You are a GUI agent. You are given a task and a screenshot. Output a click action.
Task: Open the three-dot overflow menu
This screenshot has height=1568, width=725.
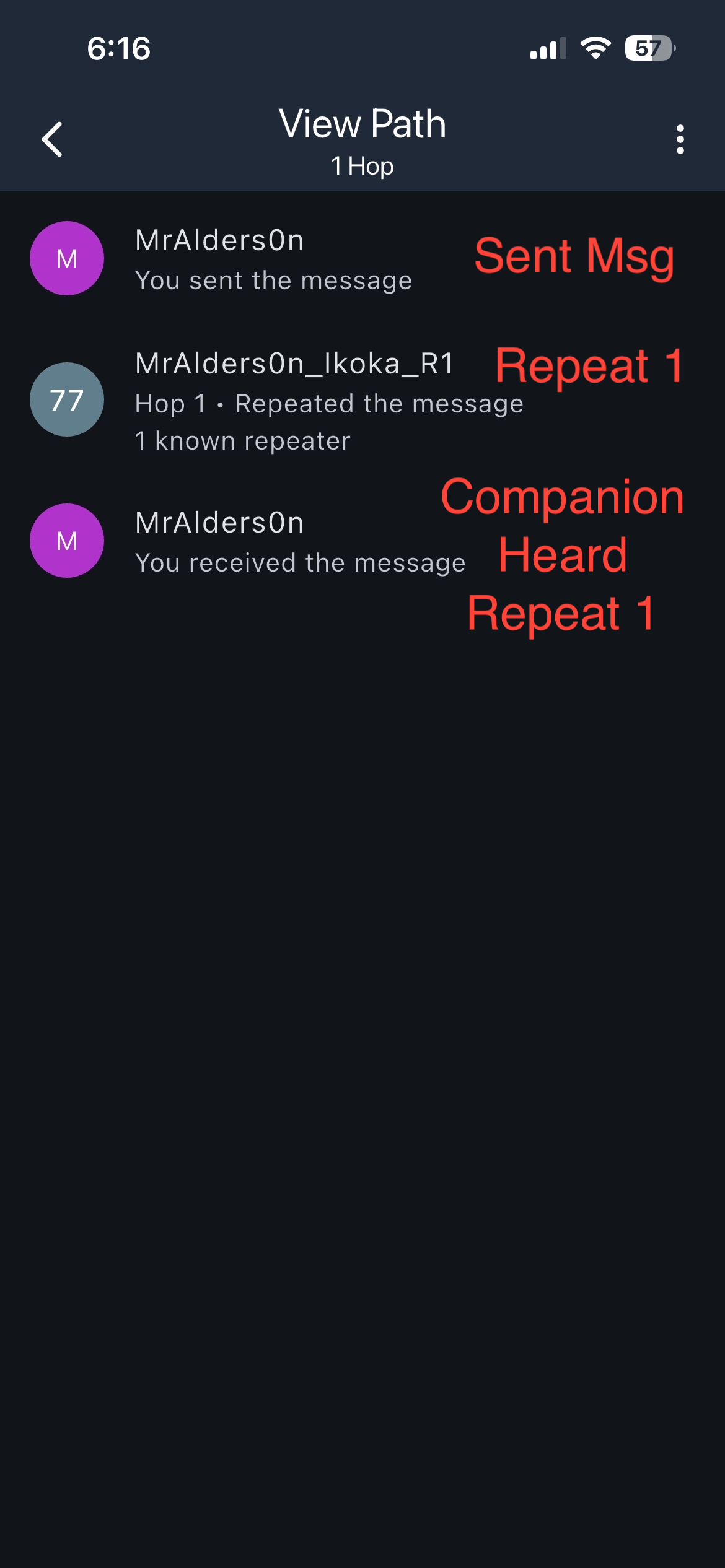point(680,139)
